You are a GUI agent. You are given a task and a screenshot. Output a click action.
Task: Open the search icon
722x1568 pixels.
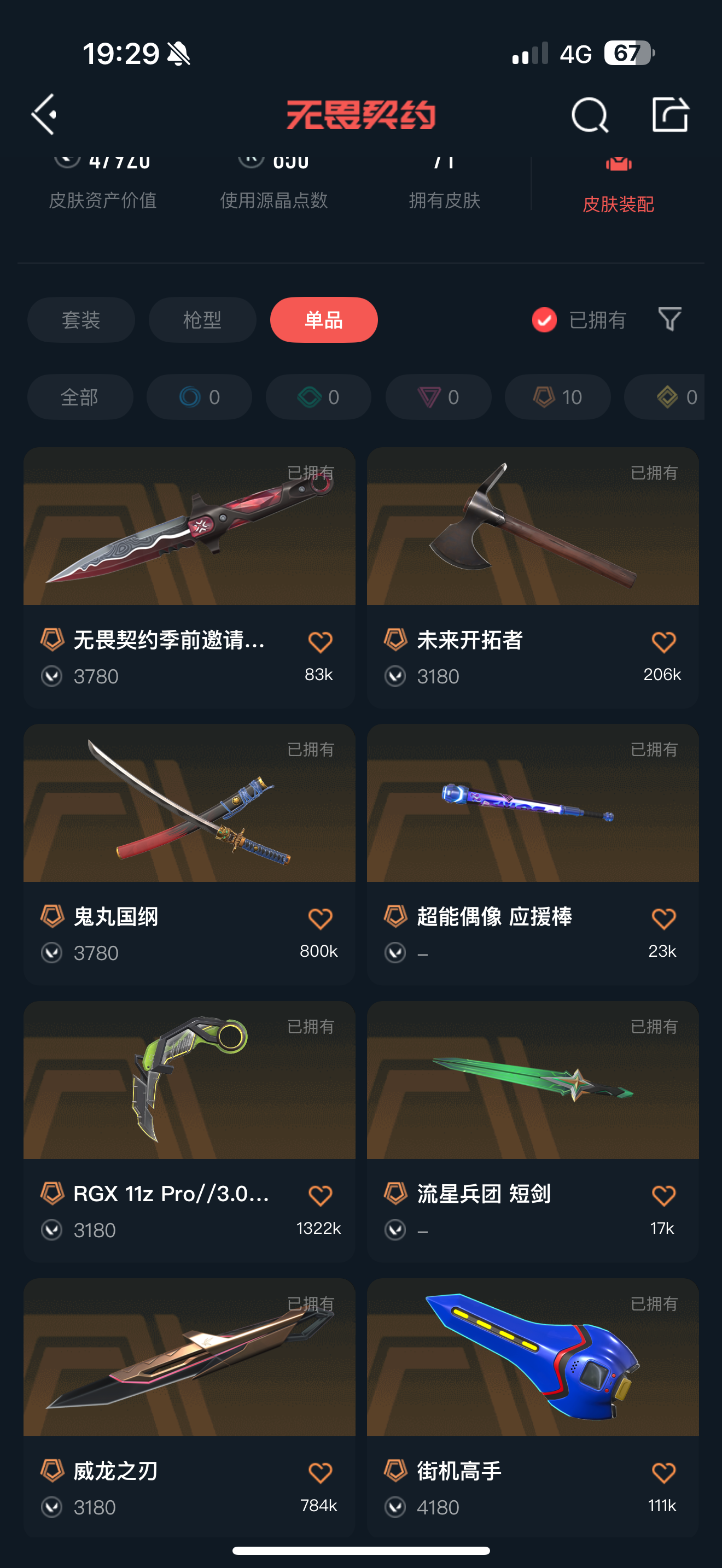click(589, 114)
